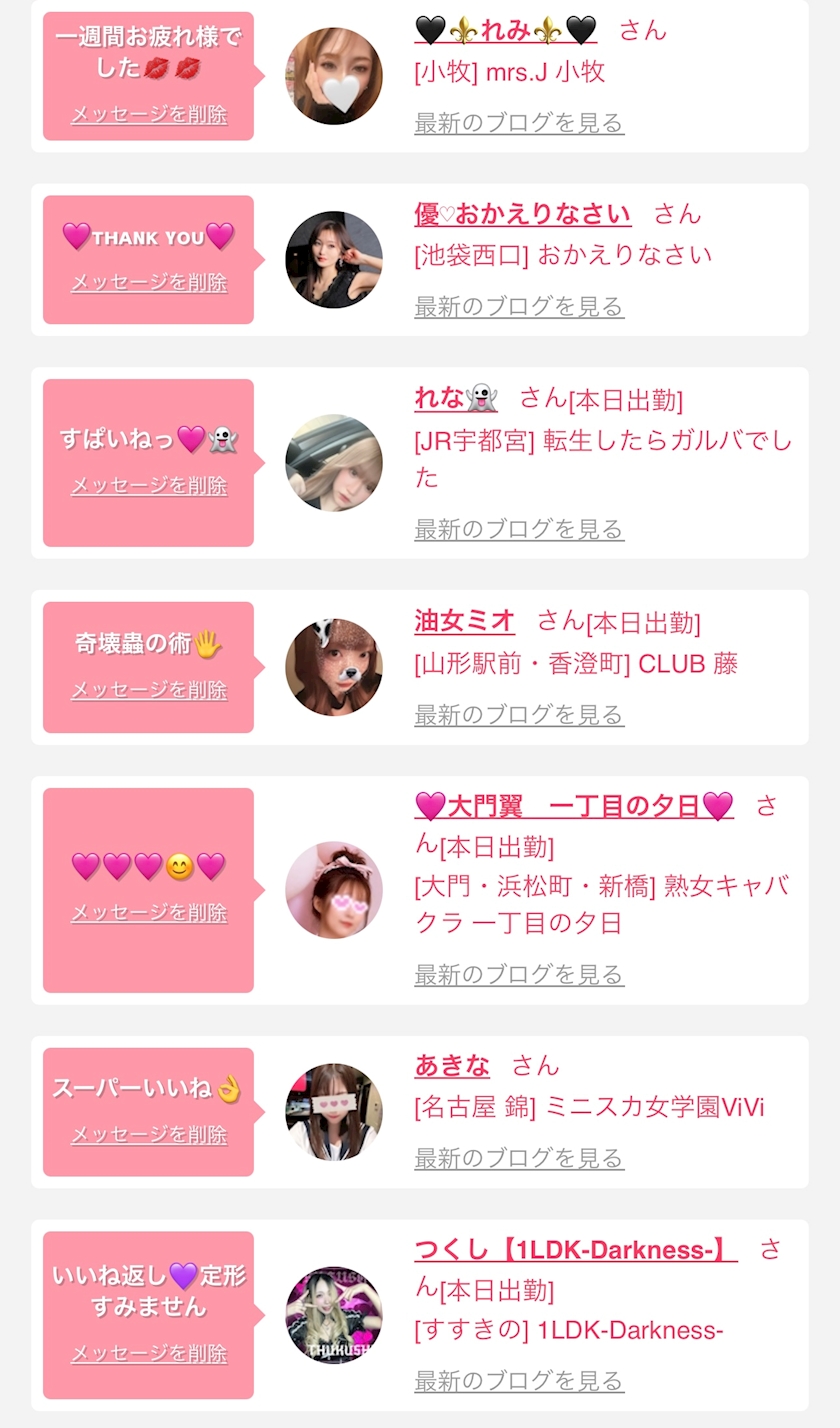The width and height of the screenshot is (840, 1428).
Task: Tap つくし's profile photo
Action: [x=334, y=1315]
